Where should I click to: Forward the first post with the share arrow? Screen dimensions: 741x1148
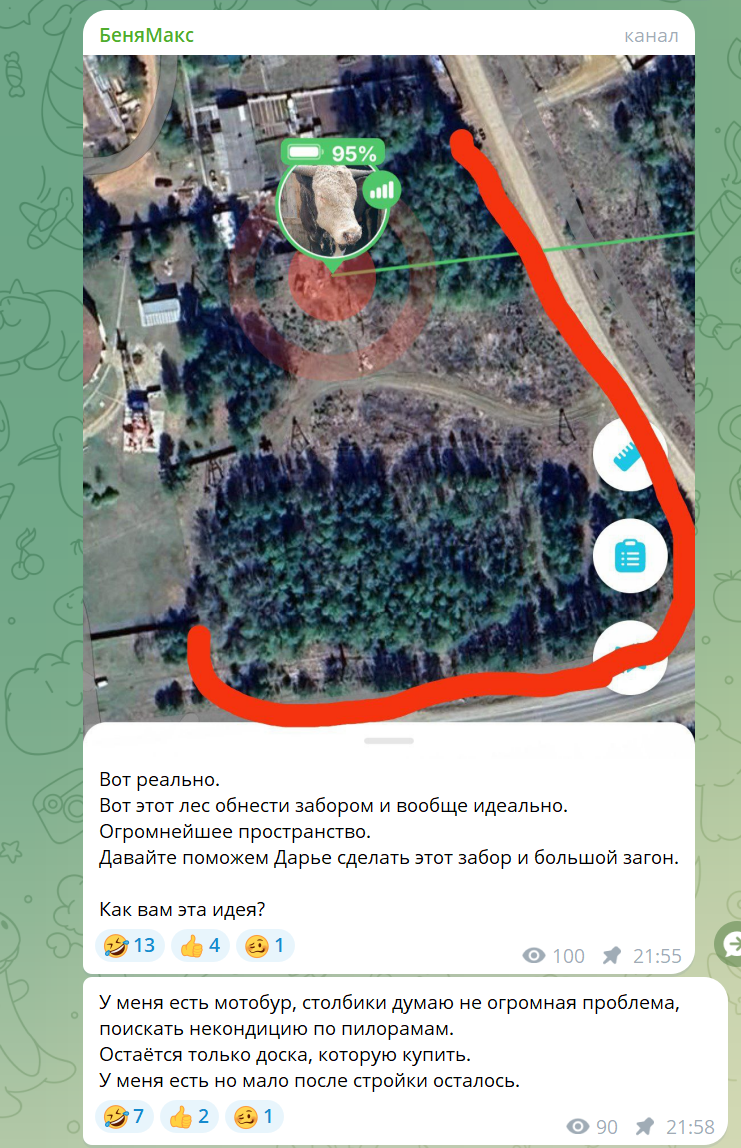tap(733, 943)
